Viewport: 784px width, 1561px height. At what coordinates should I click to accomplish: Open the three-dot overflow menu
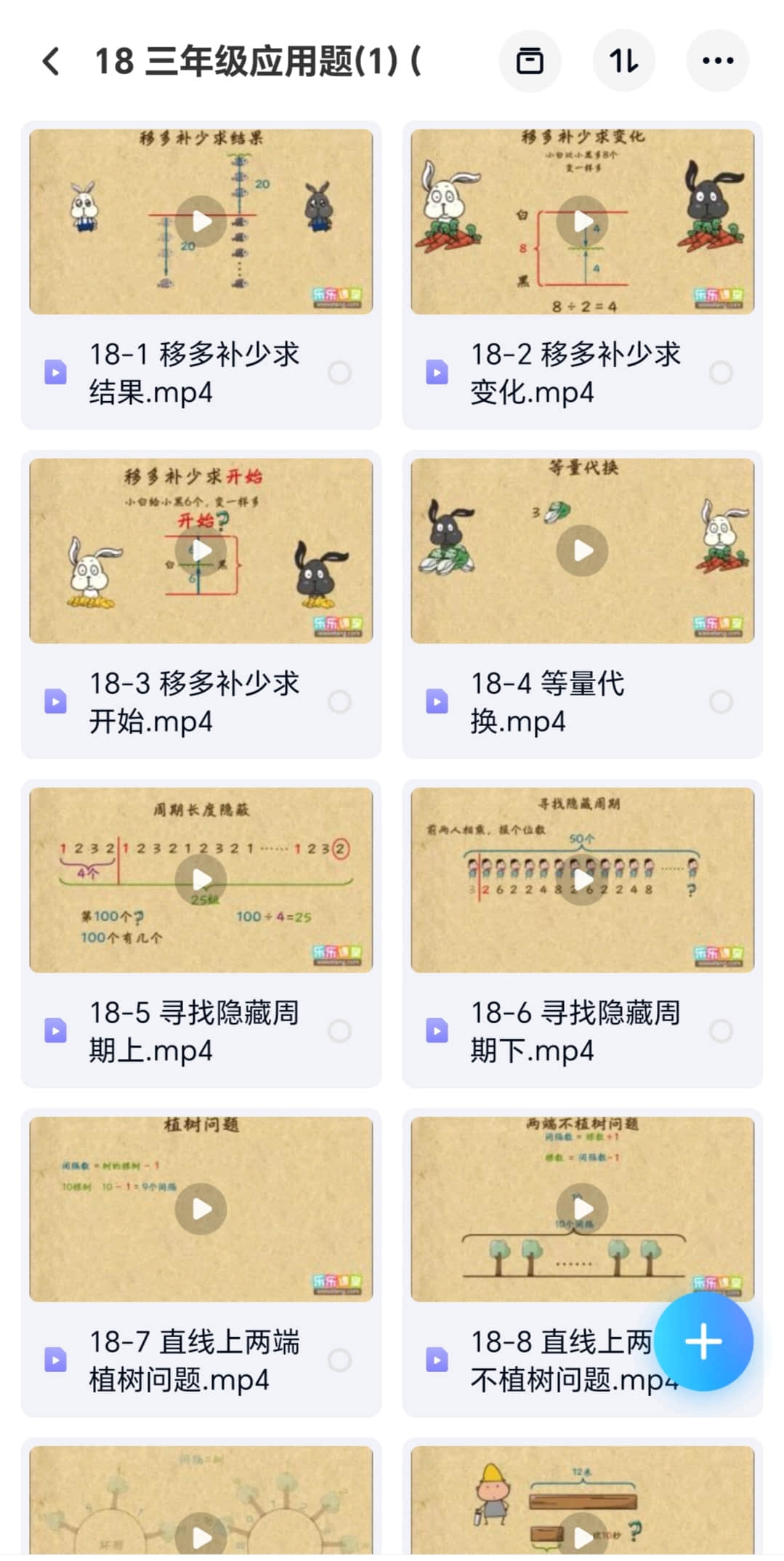(717, 61)
